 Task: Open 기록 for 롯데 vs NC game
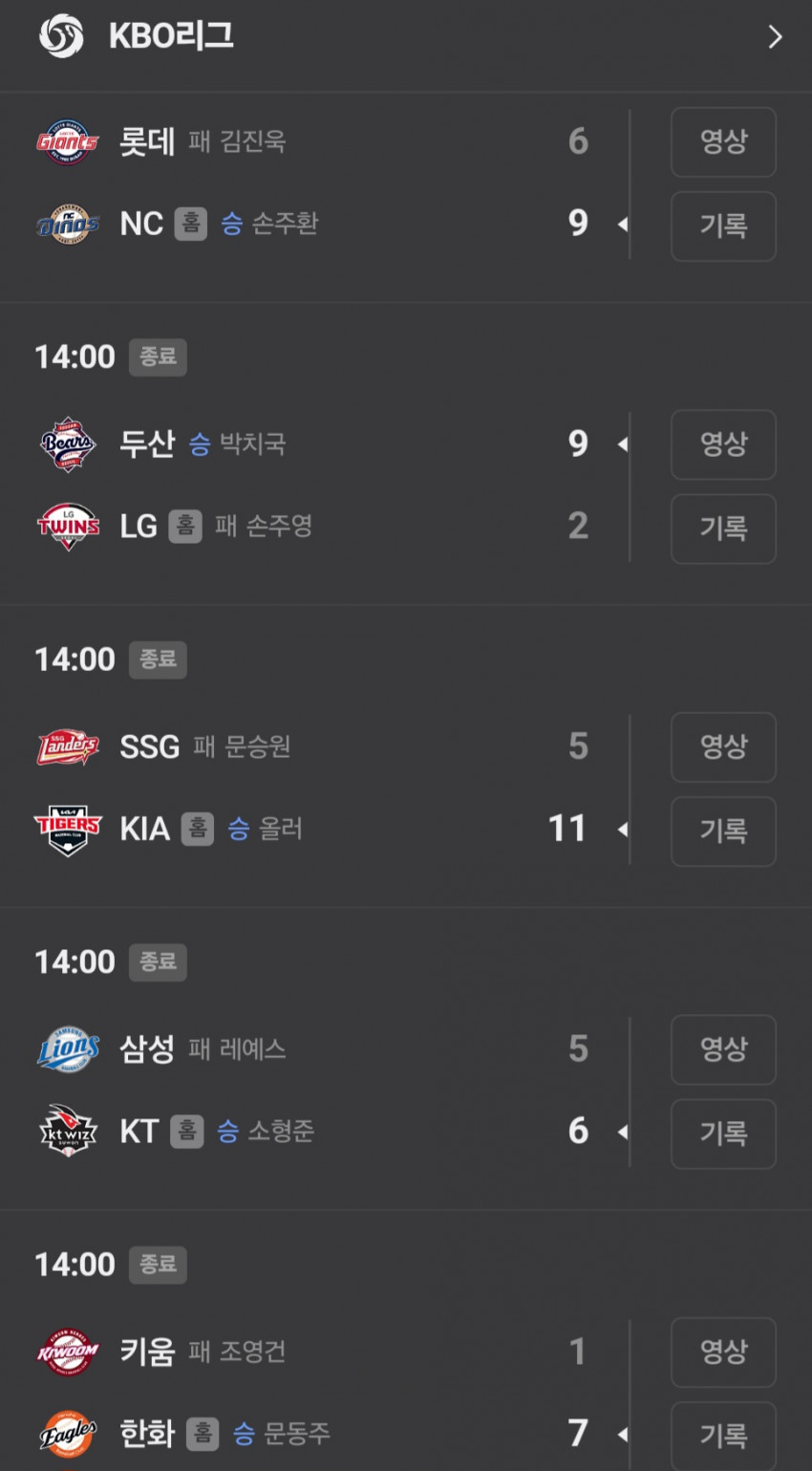click(x=723, y=227)
